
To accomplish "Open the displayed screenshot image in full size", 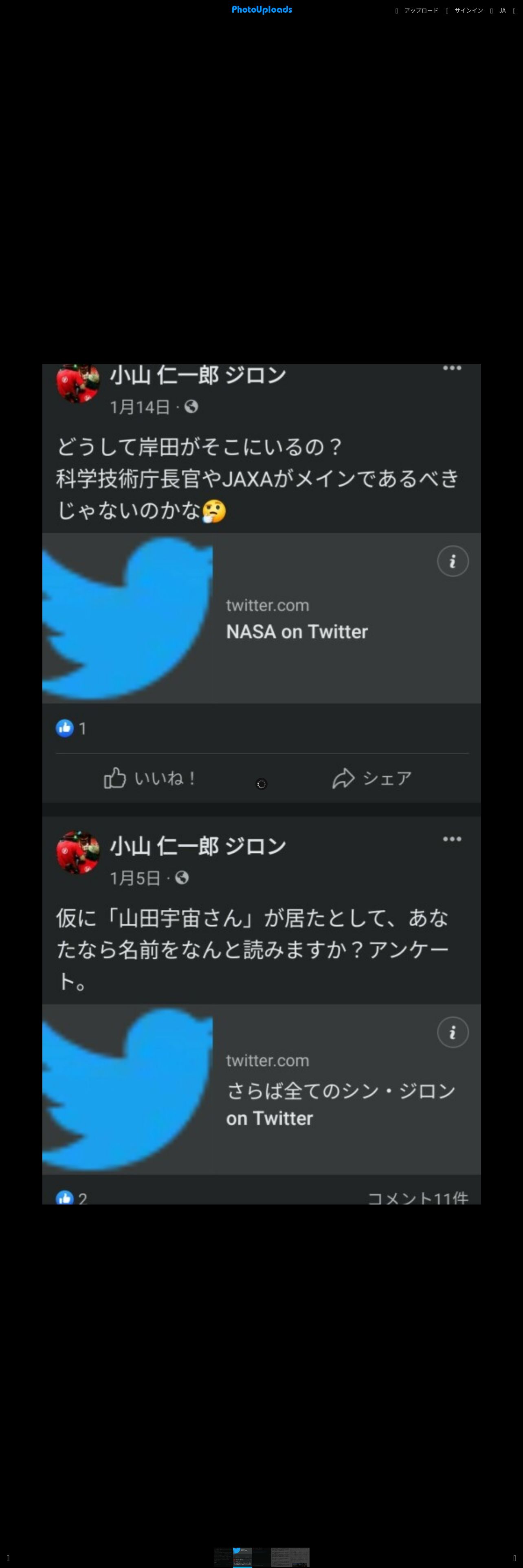I will click(261, 784).
